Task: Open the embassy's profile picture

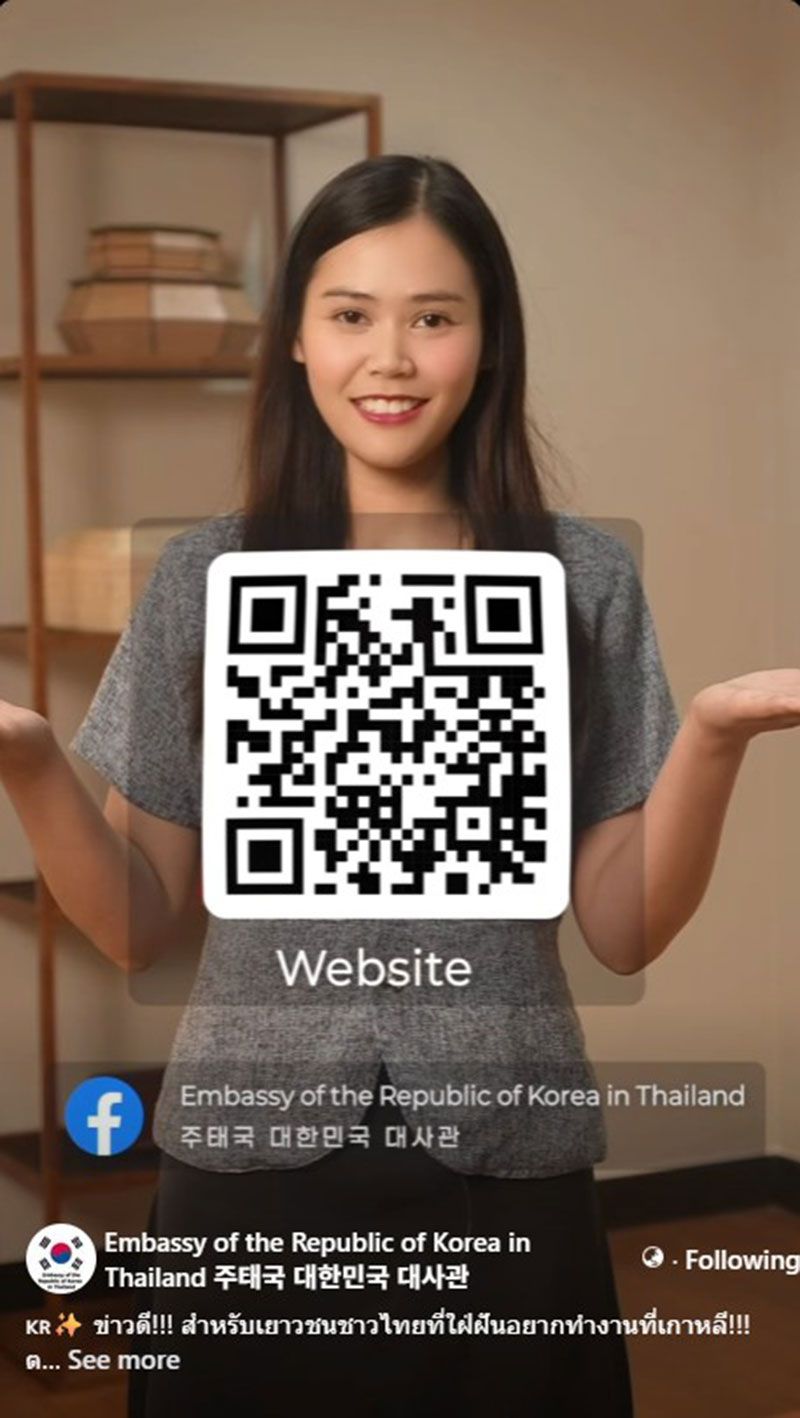Action: [60, 1259]
